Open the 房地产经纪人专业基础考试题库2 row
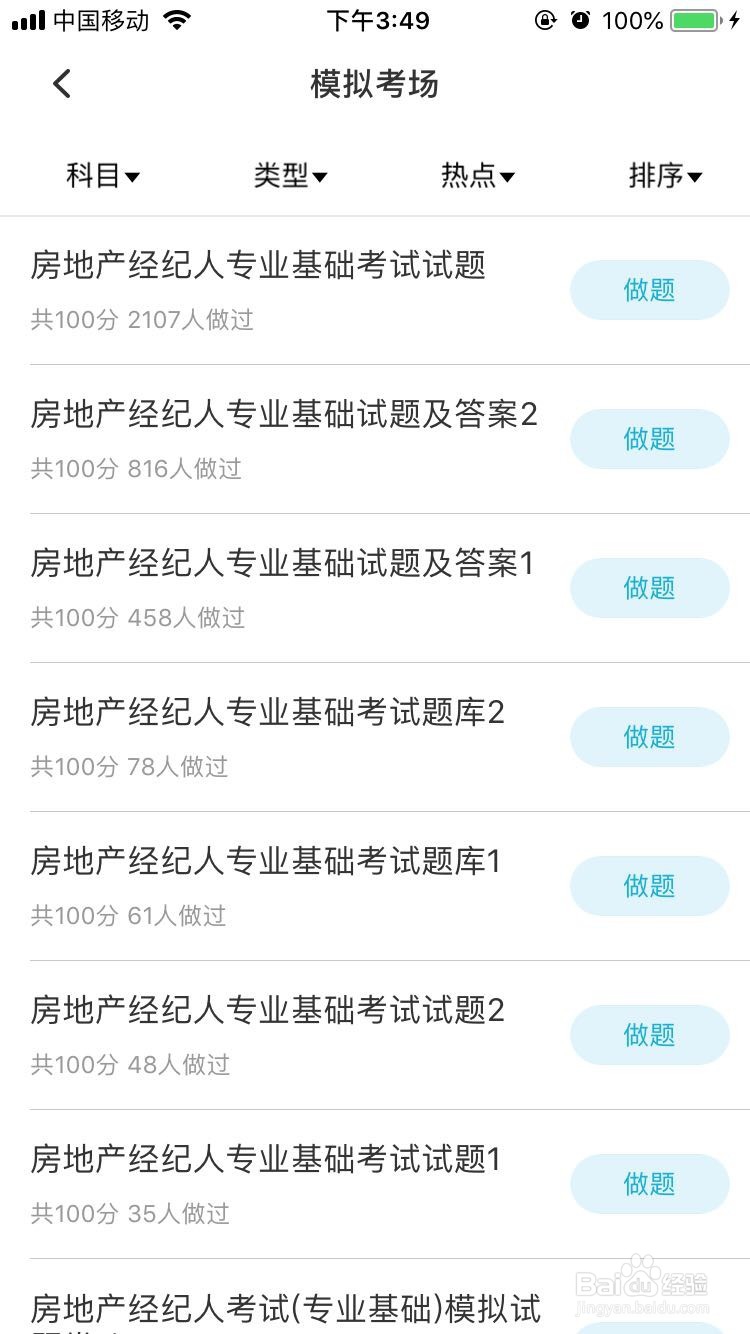750x1334 pixels. pos(267,713)
